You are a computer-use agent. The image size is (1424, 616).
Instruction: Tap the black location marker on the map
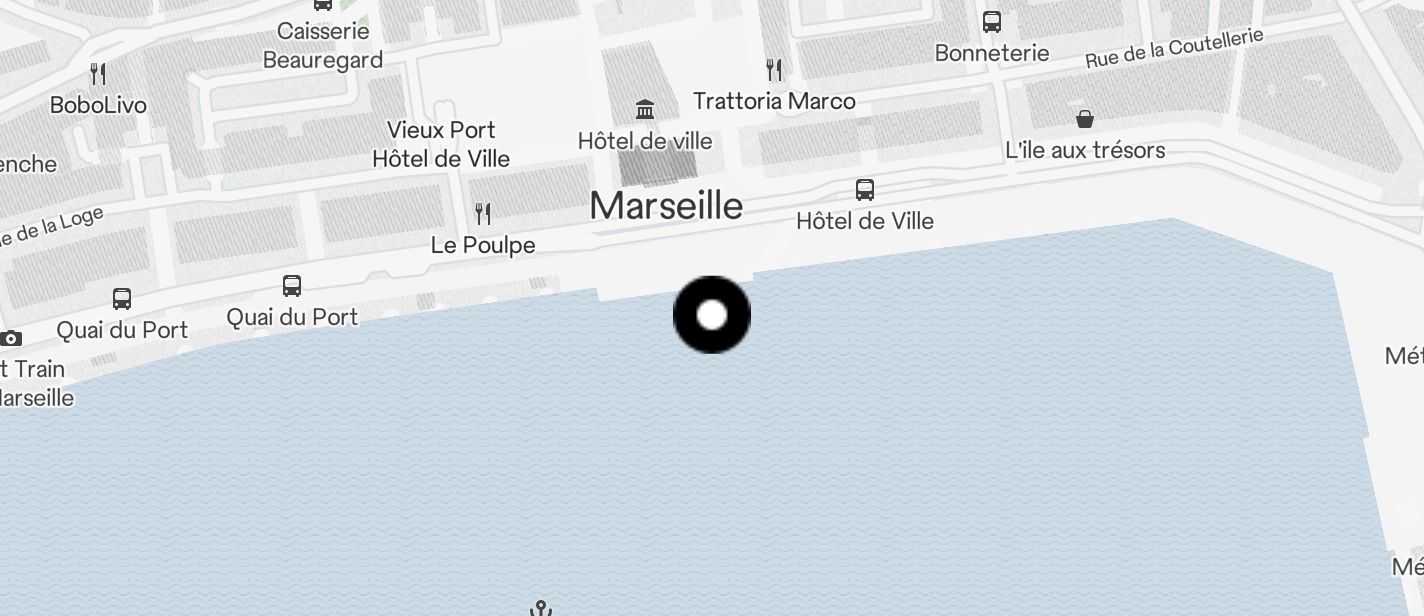(x=712, y=315)
